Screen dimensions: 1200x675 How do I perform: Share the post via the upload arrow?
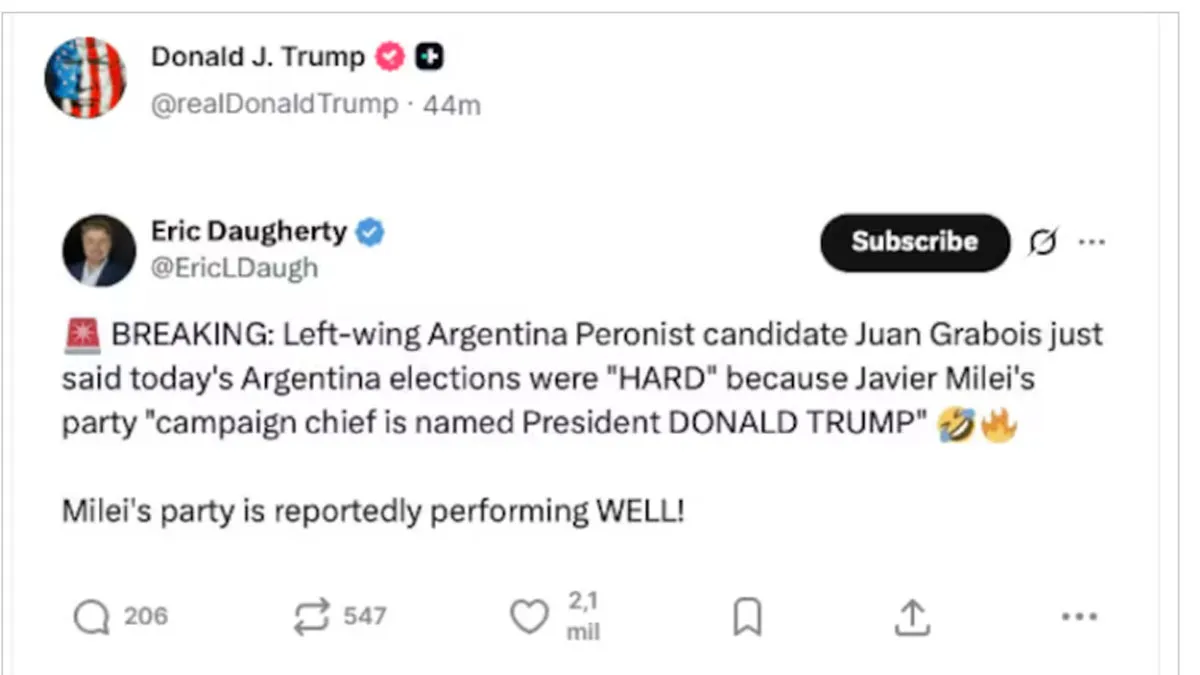tap(910, 617)
